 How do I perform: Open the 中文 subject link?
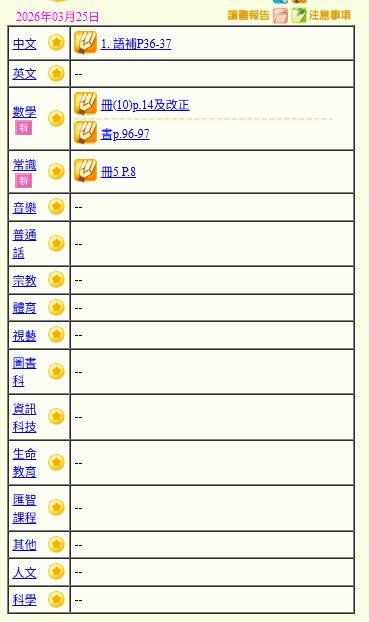click(x=24, y=44)
